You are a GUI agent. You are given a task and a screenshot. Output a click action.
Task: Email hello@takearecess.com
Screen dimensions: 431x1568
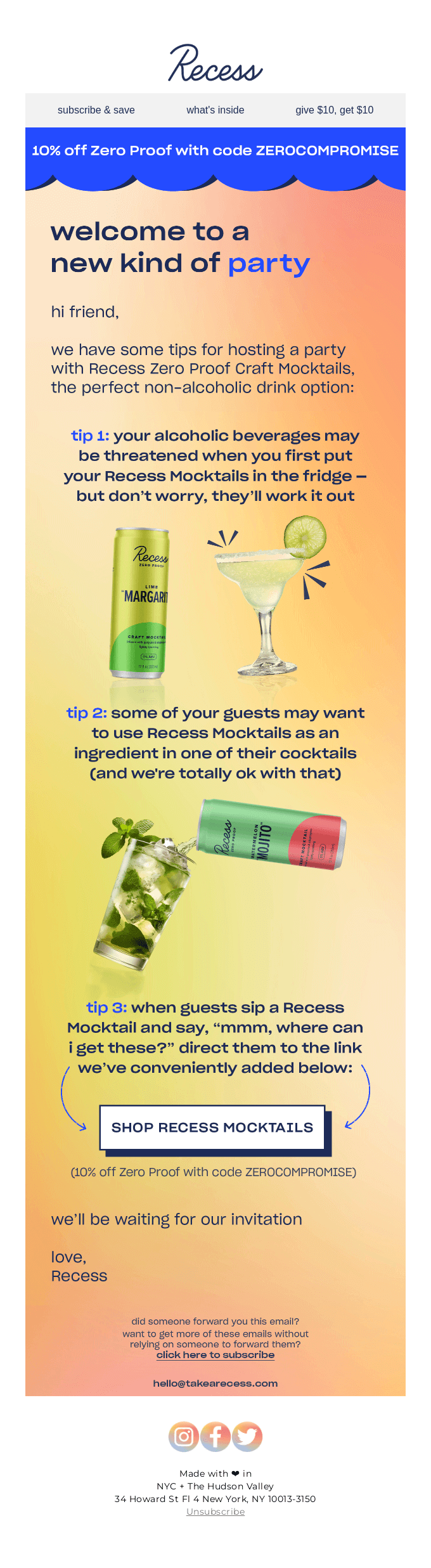(215, 1383)
